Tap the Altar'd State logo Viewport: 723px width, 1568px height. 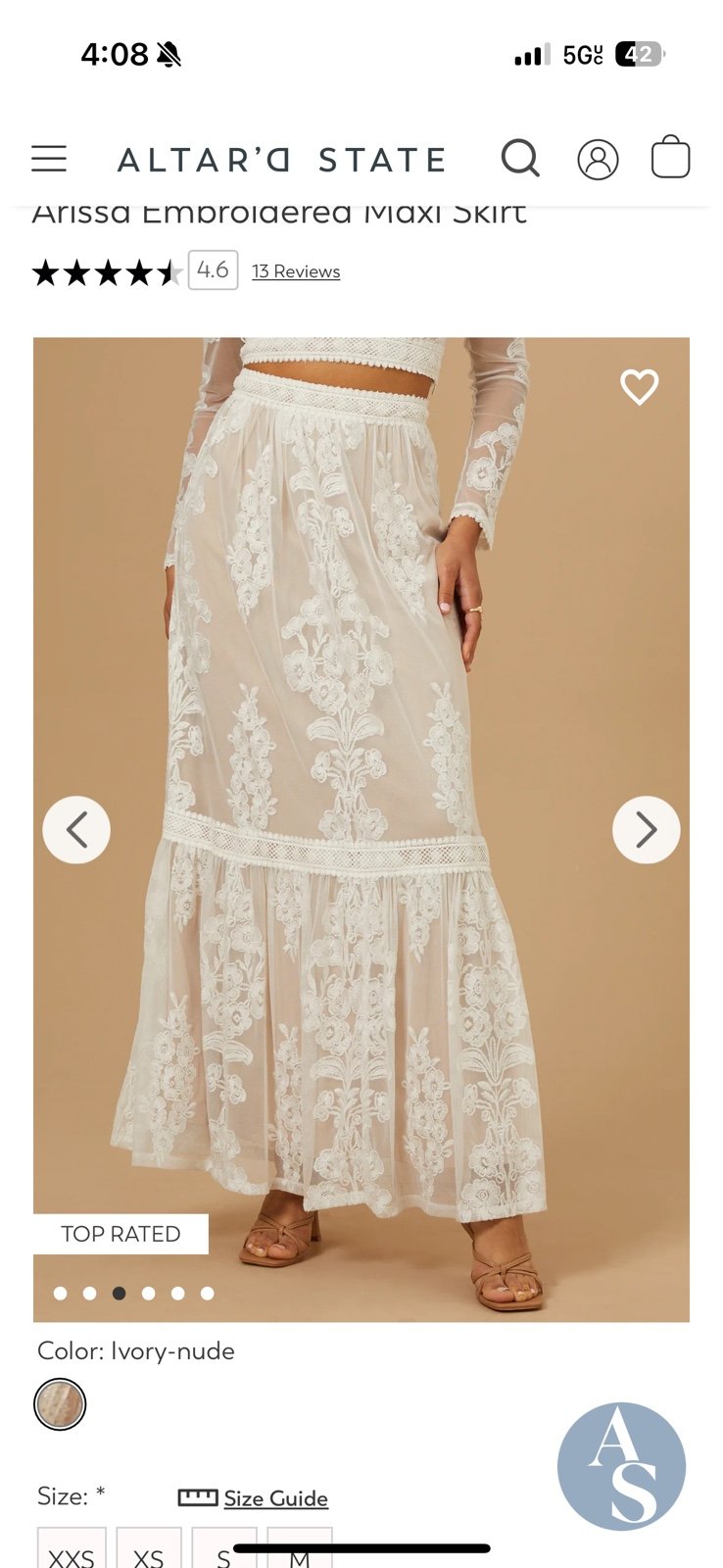pyautogui.click(x=282, y=160)
